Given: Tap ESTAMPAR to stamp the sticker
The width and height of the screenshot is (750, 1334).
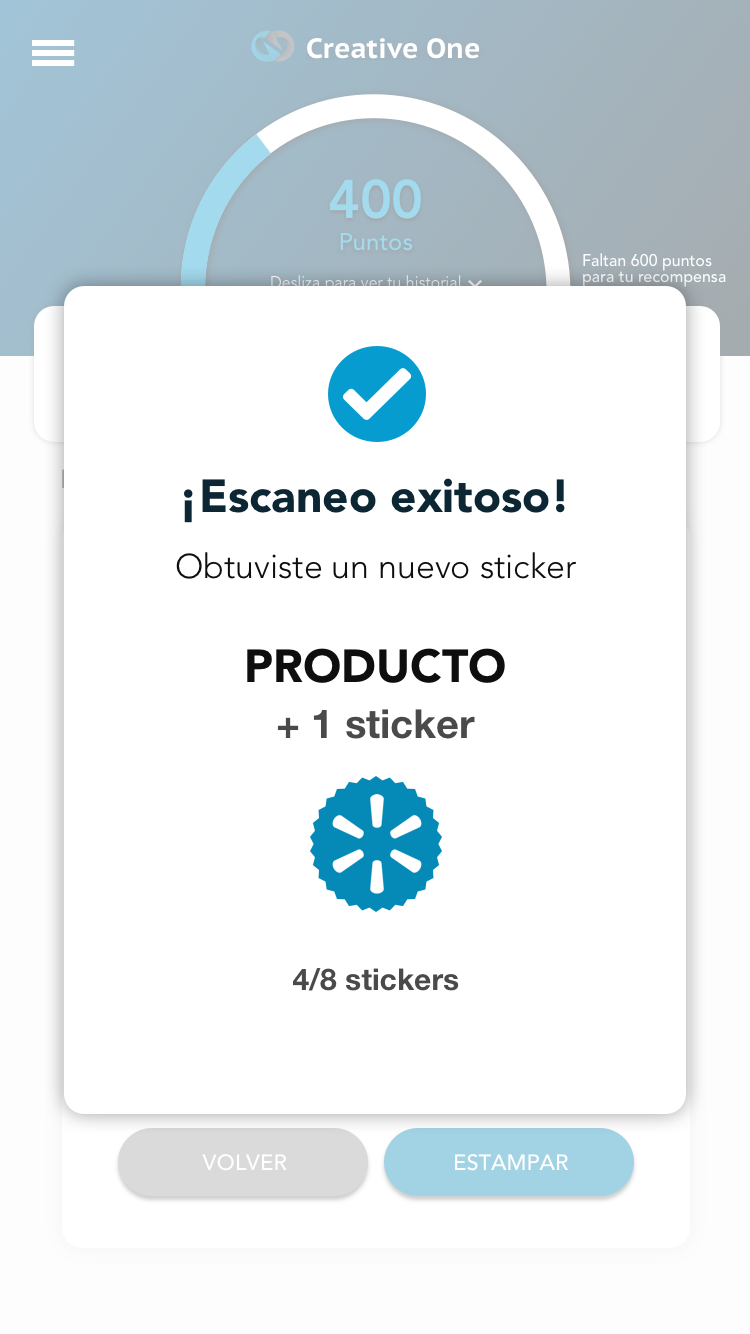Looking at the screenshot, I should [509, 1162].
